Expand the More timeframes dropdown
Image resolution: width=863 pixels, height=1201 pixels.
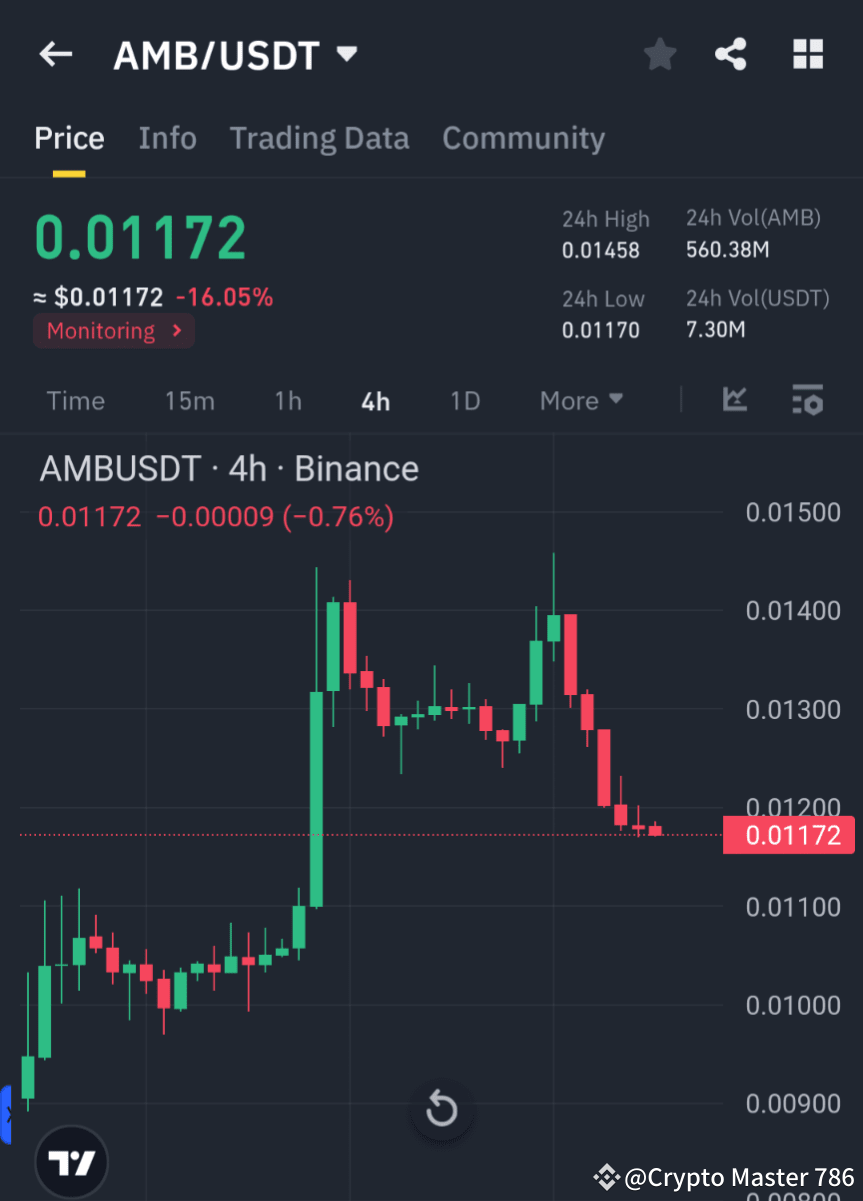point(580,400)
